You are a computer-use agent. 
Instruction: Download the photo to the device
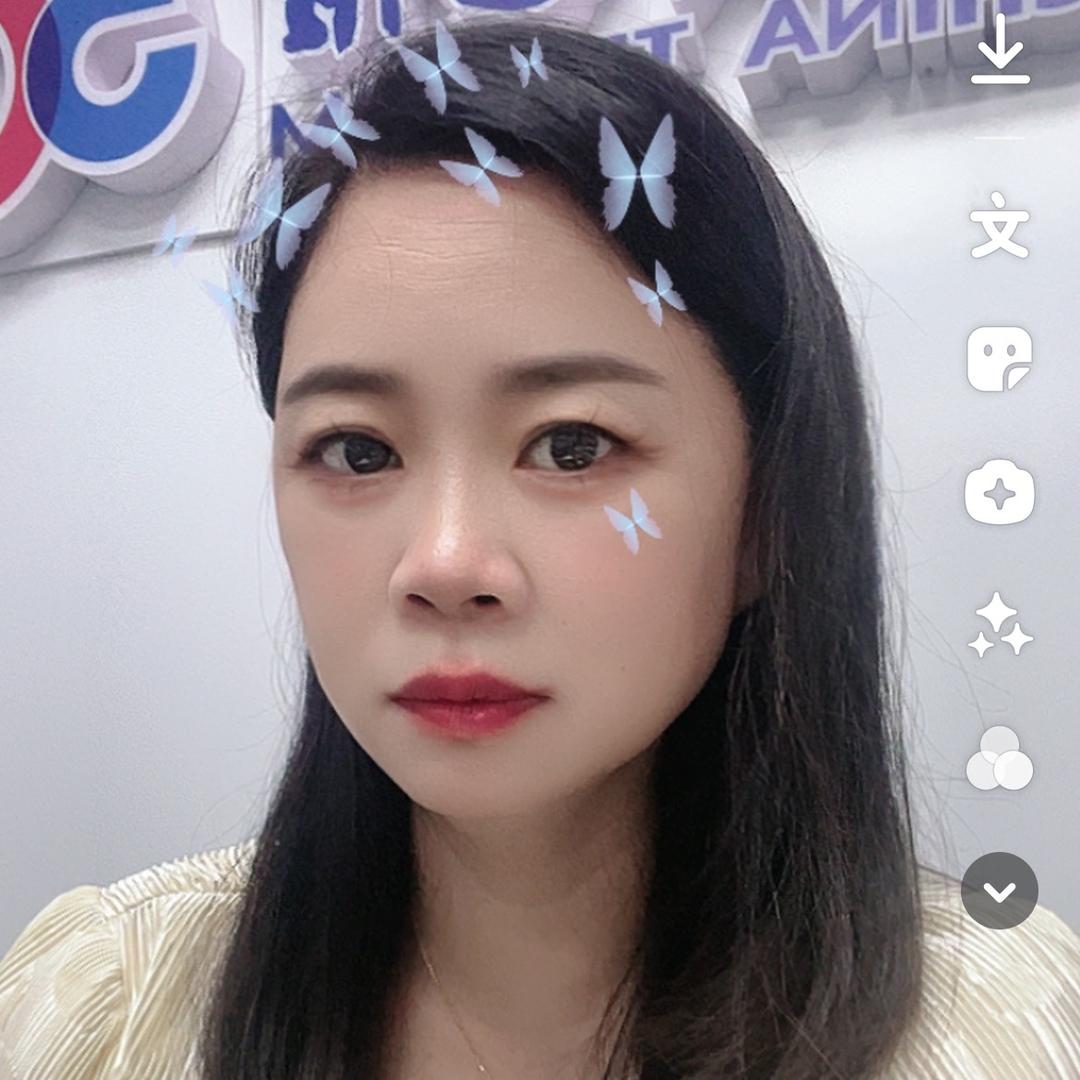(1000, 50)
